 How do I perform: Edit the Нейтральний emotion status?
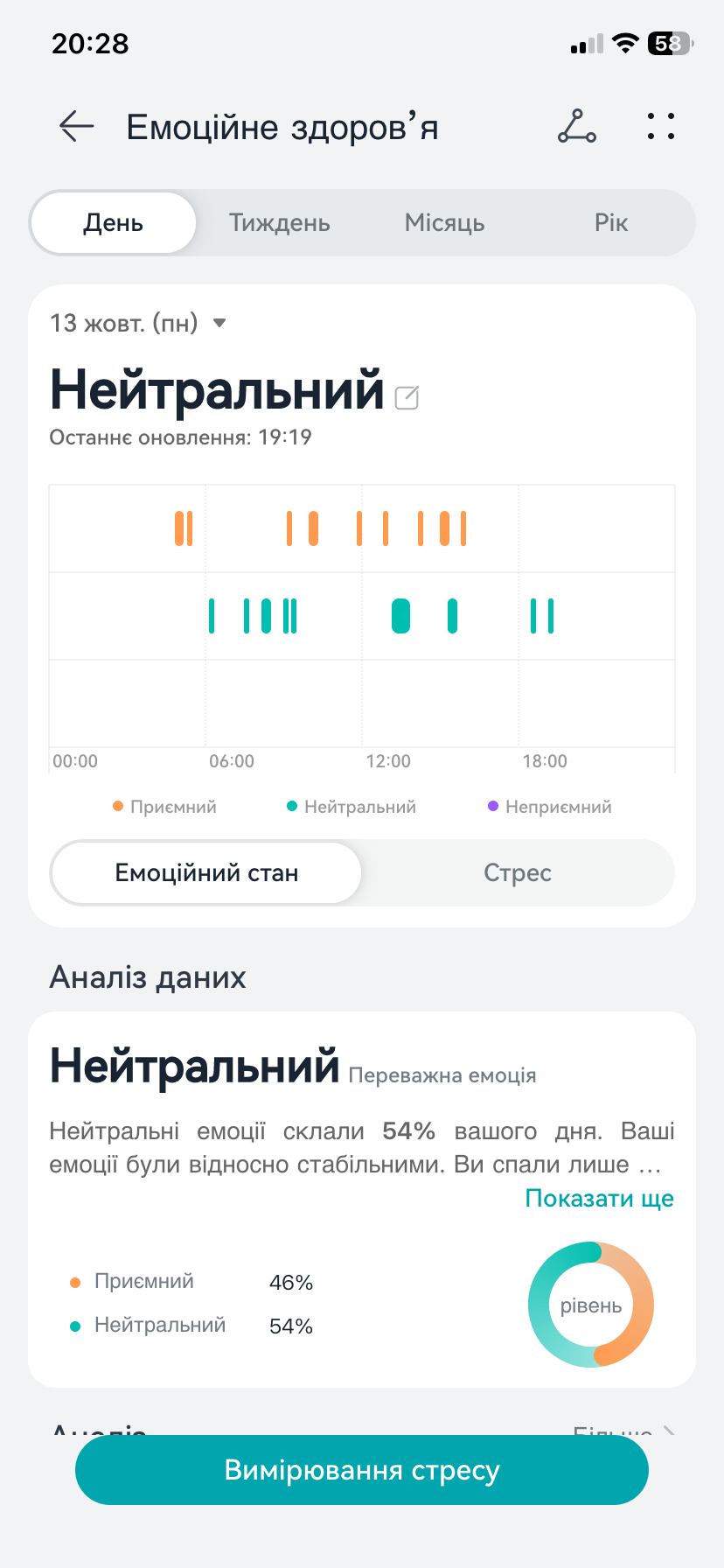coord(407,398)
